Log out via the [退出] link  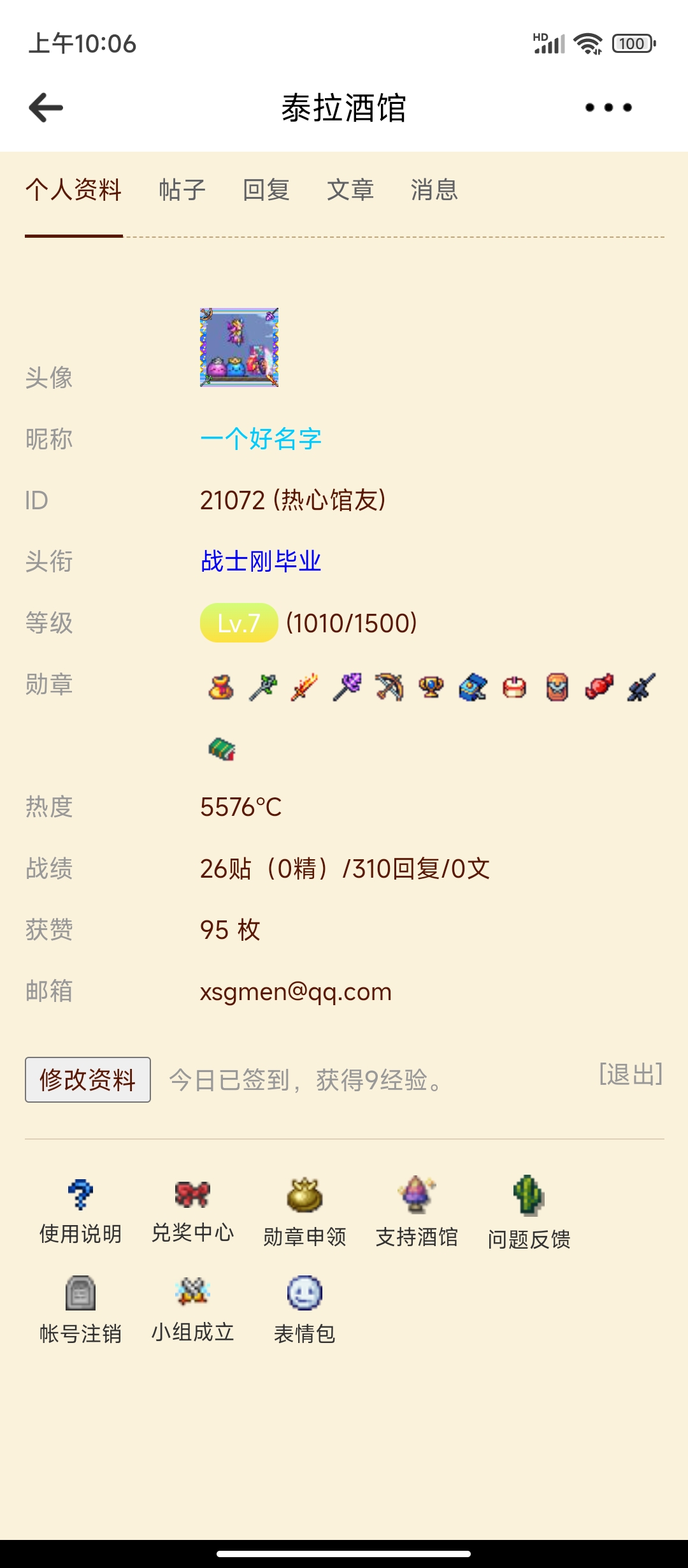pos(631,1075)
